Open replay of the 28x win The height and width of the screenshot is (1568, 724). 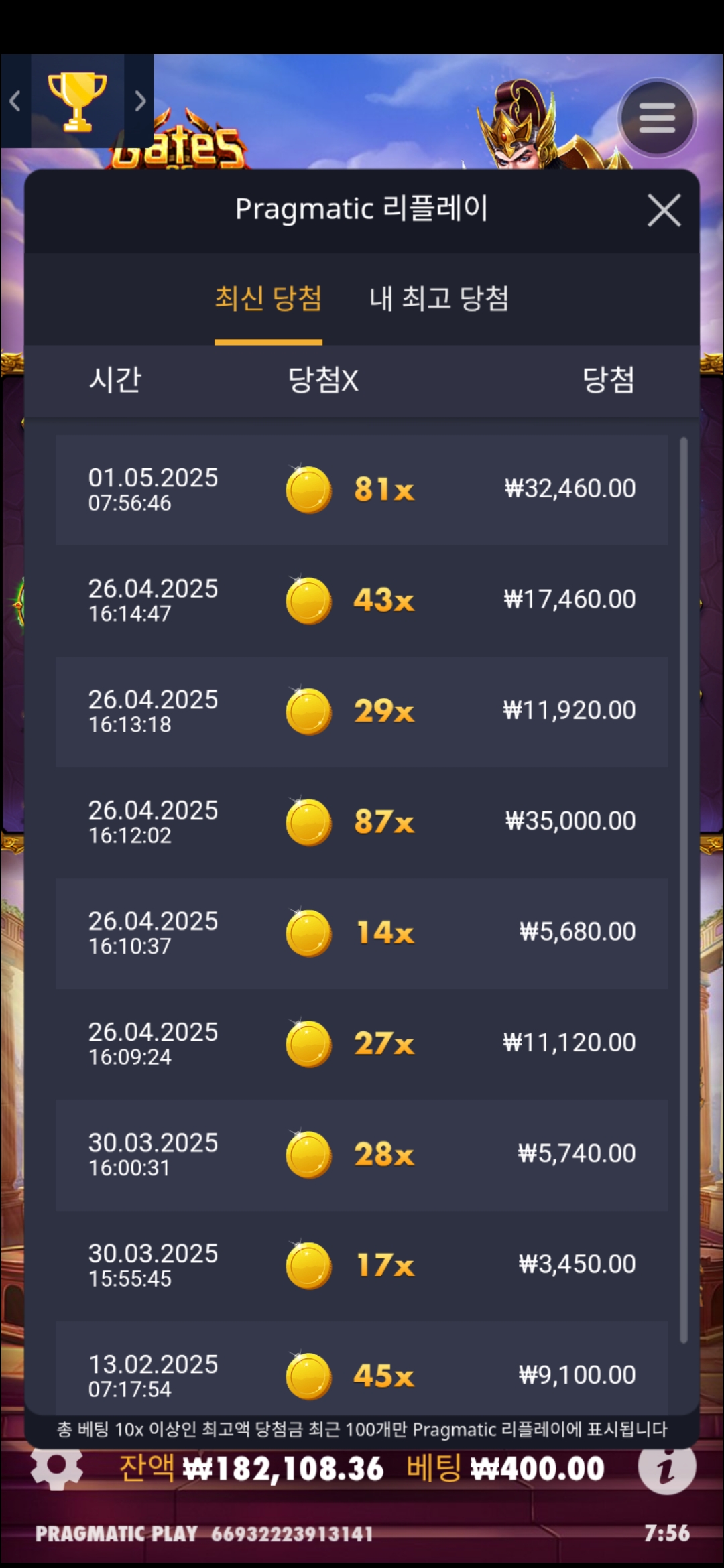[362, 1155]
